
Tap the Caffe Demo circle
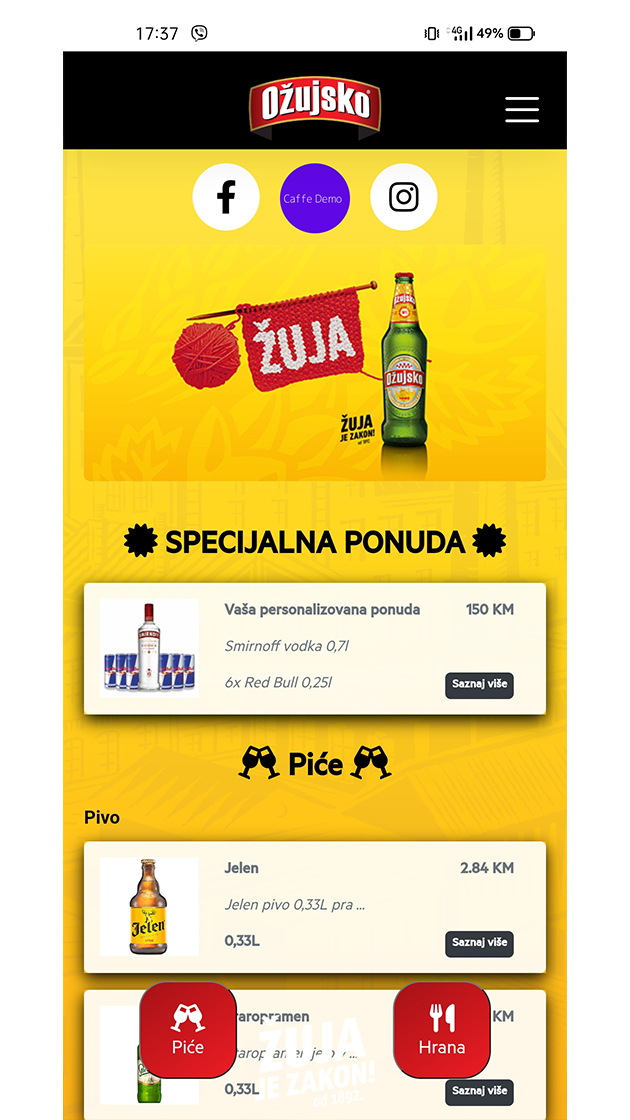coord(314,198)
